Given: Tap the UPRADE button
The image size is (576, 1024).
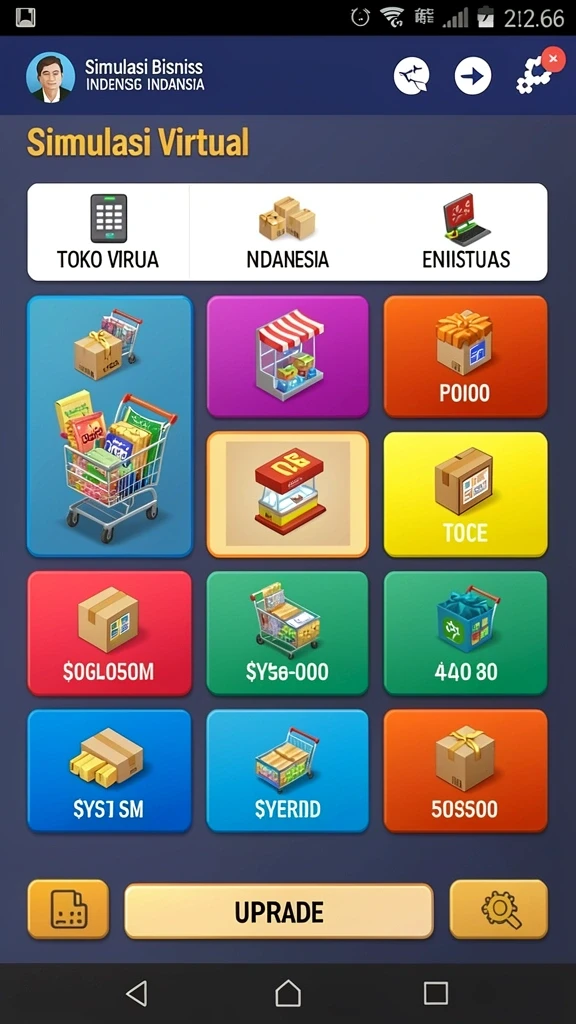Looking at the screenshot, I should click(x=279, y=912).
